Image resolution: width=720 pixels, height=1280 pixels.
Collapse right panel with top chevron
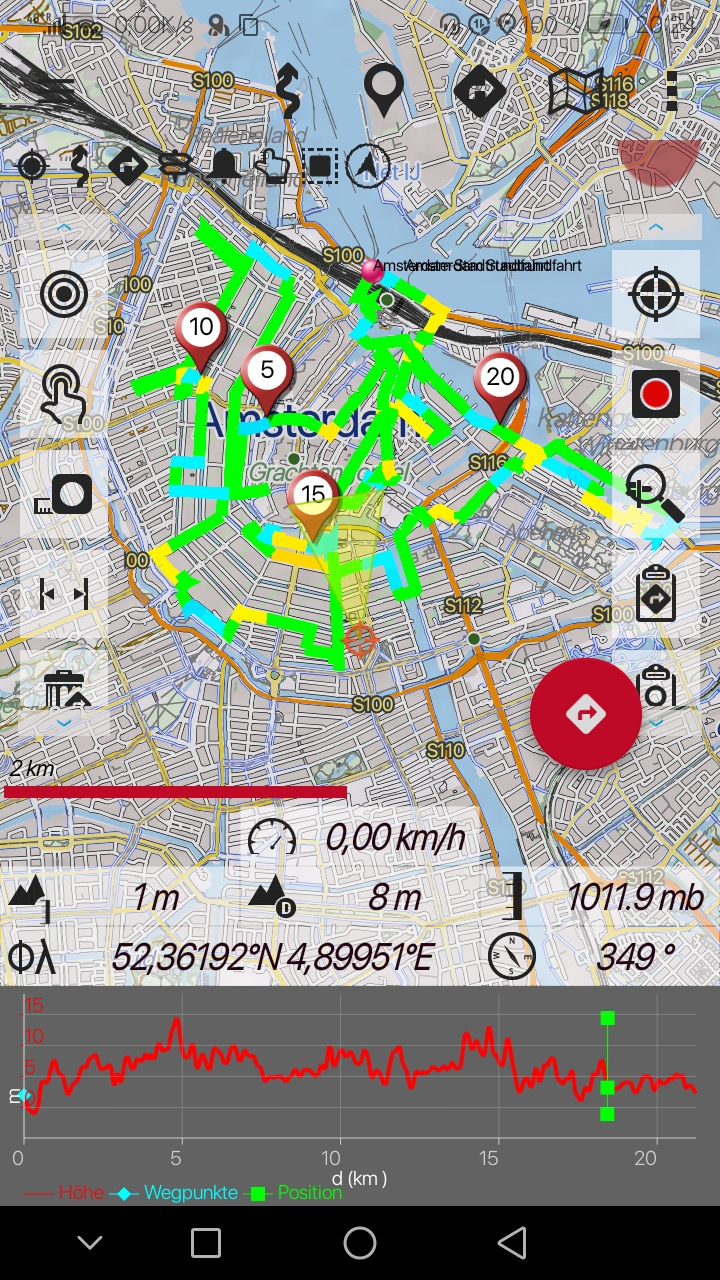(x=656, y=228)
